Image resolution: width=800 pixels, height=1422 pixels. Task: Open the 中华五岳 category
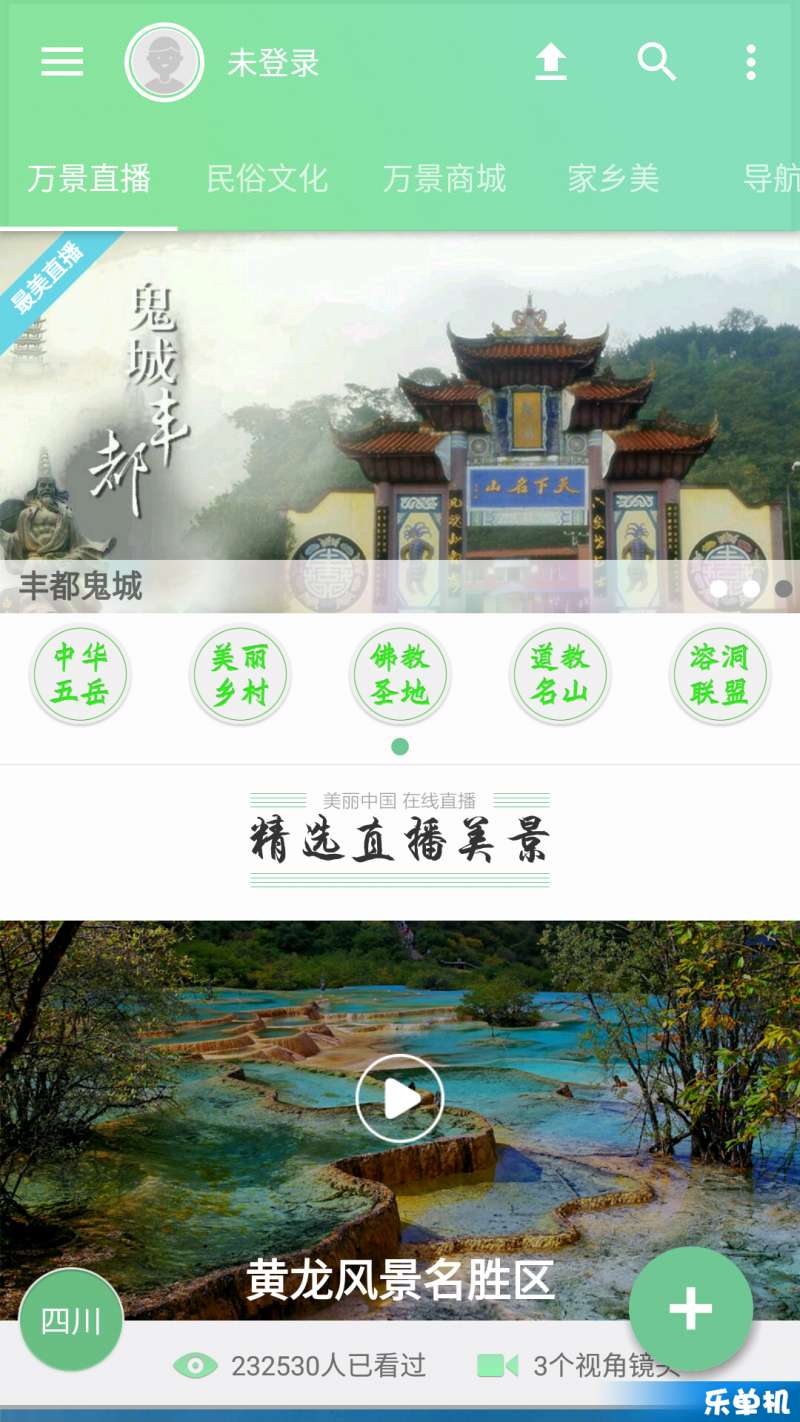(x=80, y=675)
